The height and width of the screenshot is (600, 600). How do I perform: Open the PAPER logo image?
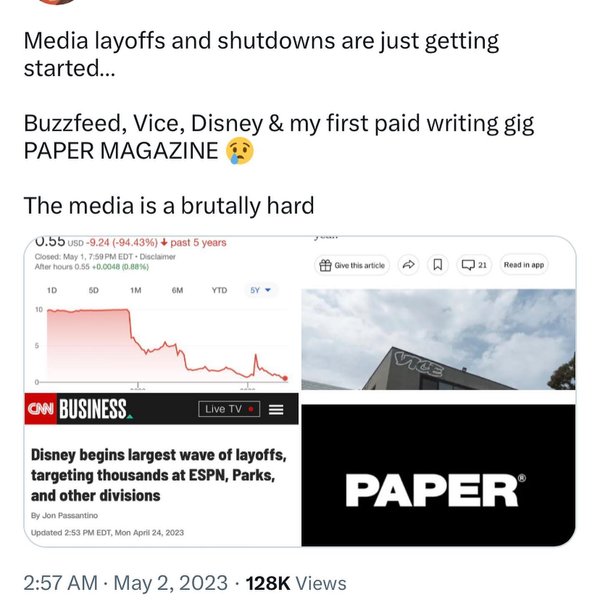[x=438, y=475]
